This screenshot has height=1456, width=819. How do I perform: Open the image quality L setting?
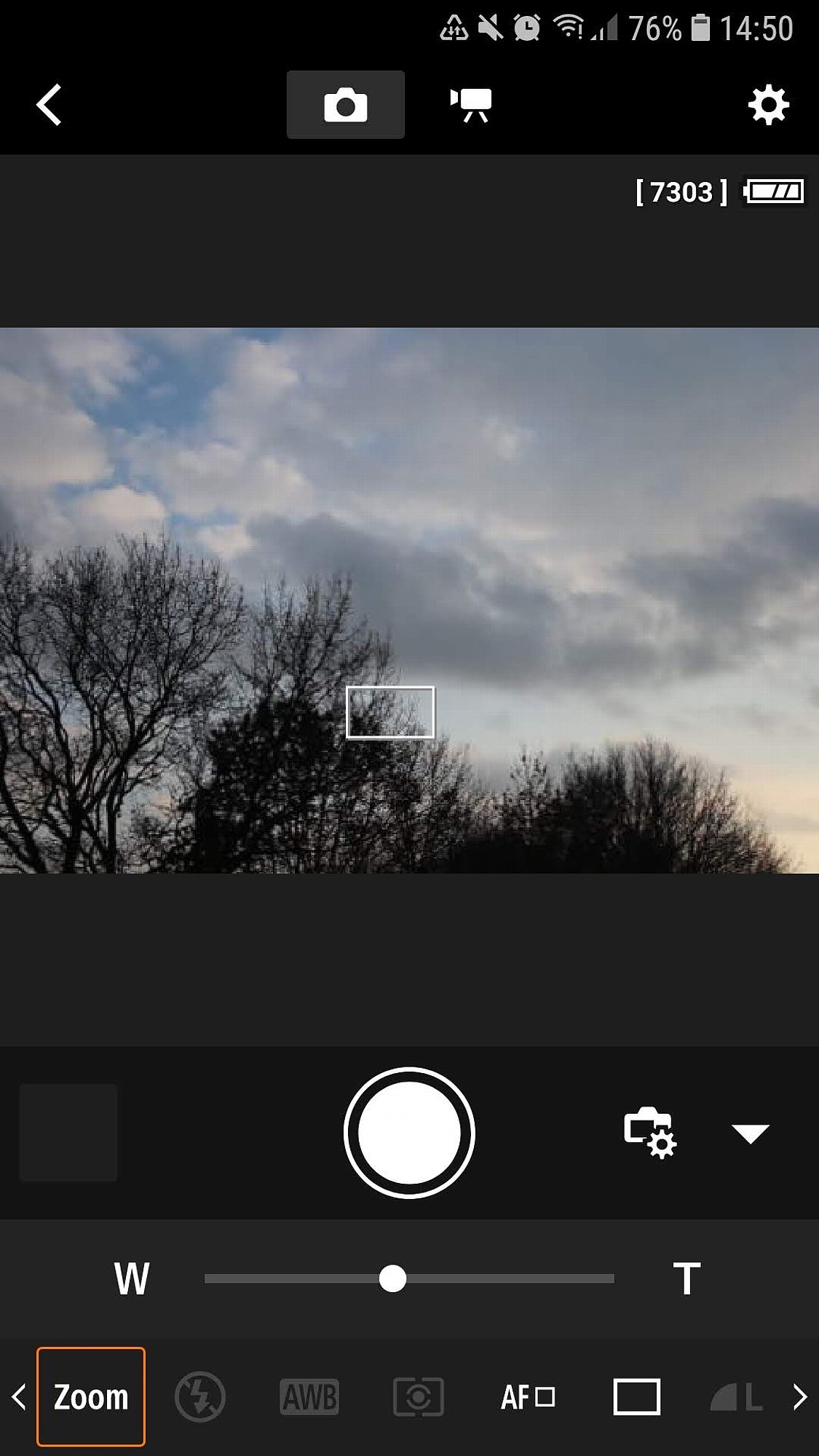[x=736, y=1397]
